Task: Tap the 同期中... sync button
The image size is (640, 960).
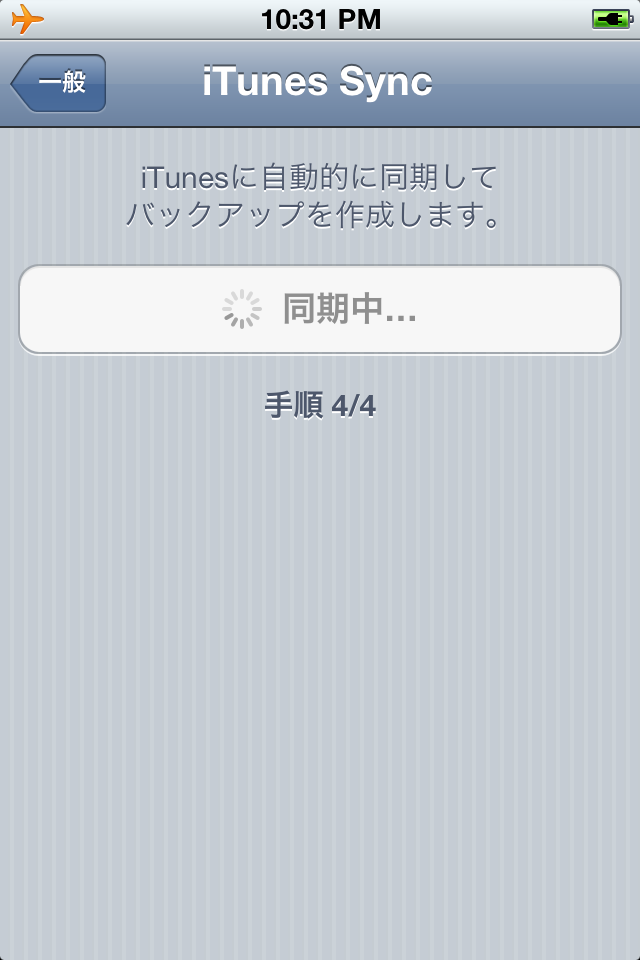Action: coord(320,310)
